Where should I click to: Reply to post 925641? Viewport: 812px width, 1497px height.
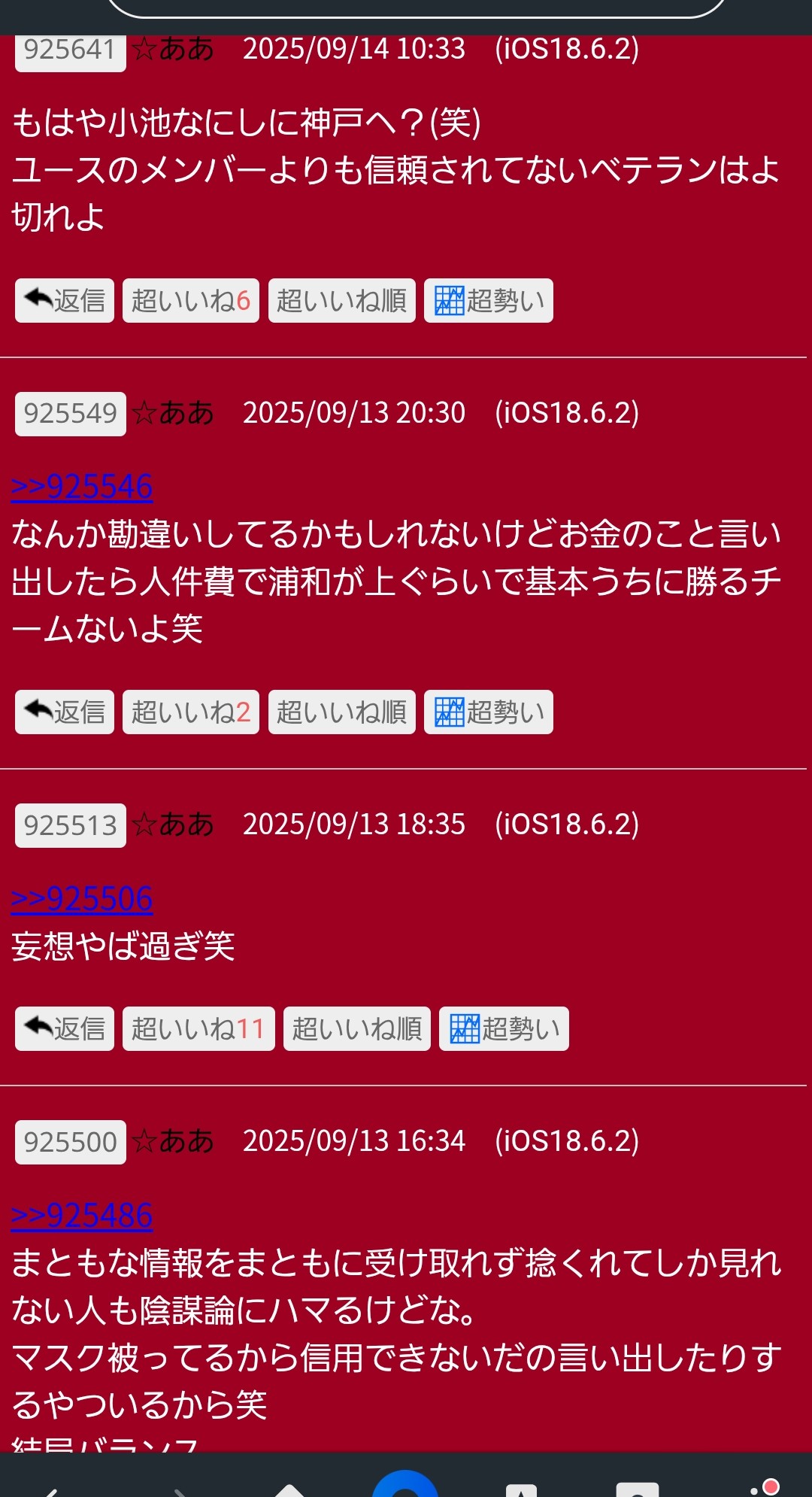(65, 301)
